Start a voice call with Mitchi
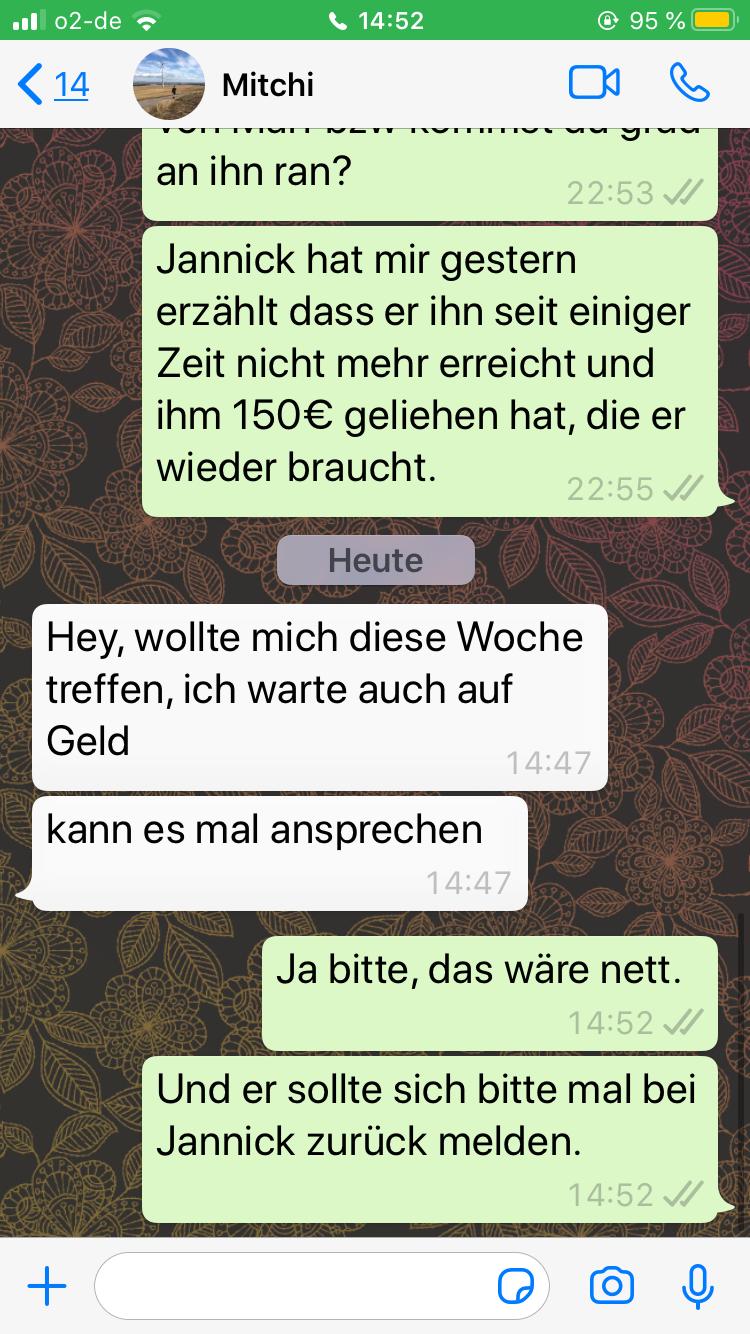Screen dimensions: 750x1334 click(689, 84)
